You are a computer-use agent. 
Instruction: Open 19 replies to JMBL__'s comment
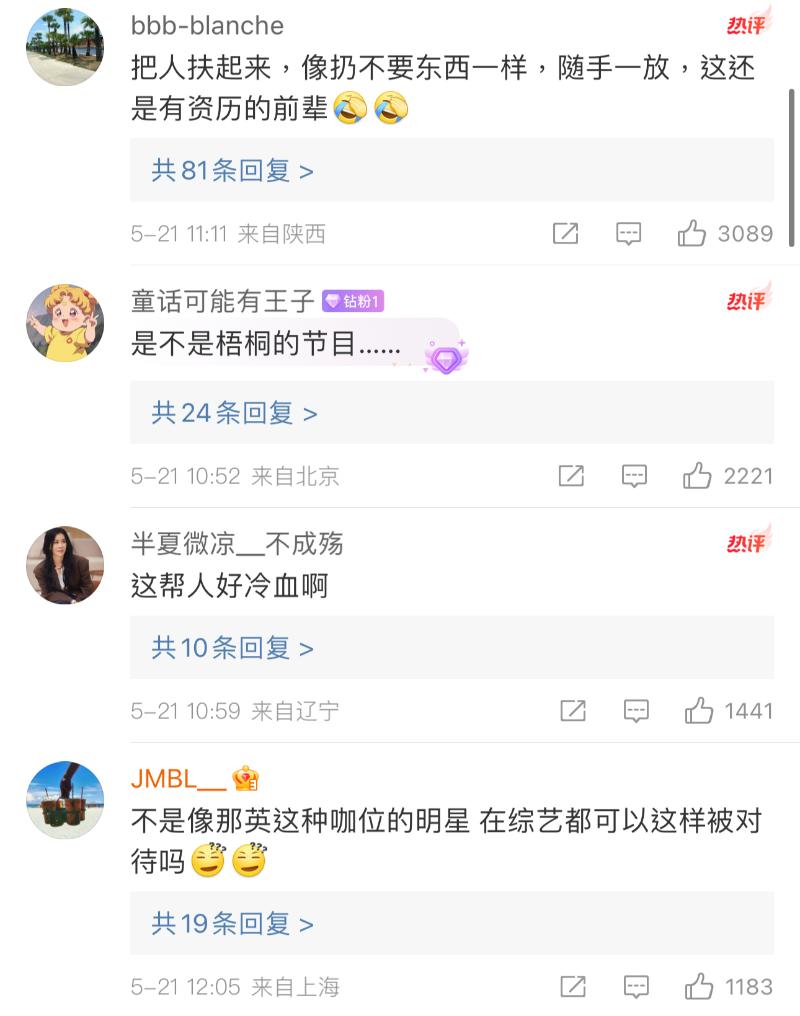pos(232,923)
